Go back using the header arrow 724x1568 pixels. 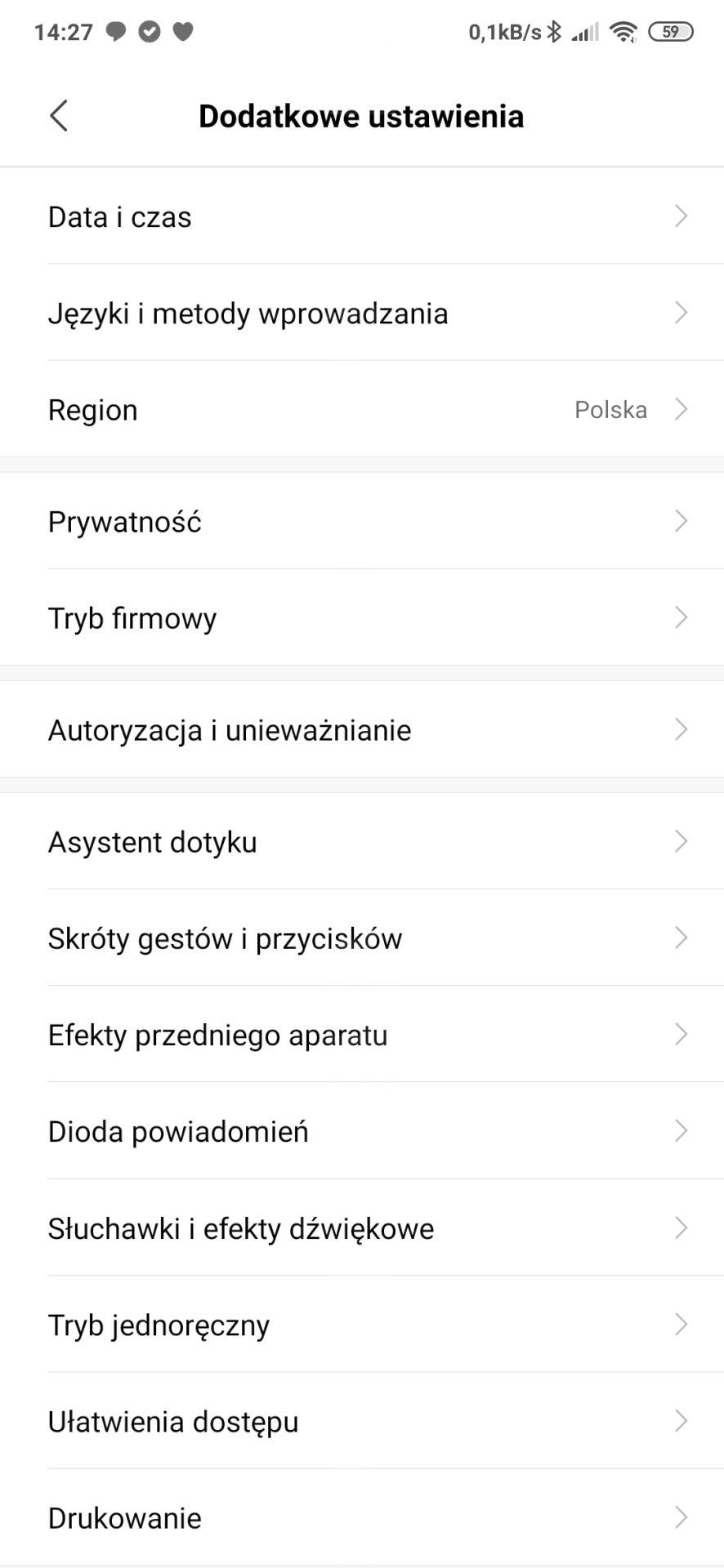point(59,116)
